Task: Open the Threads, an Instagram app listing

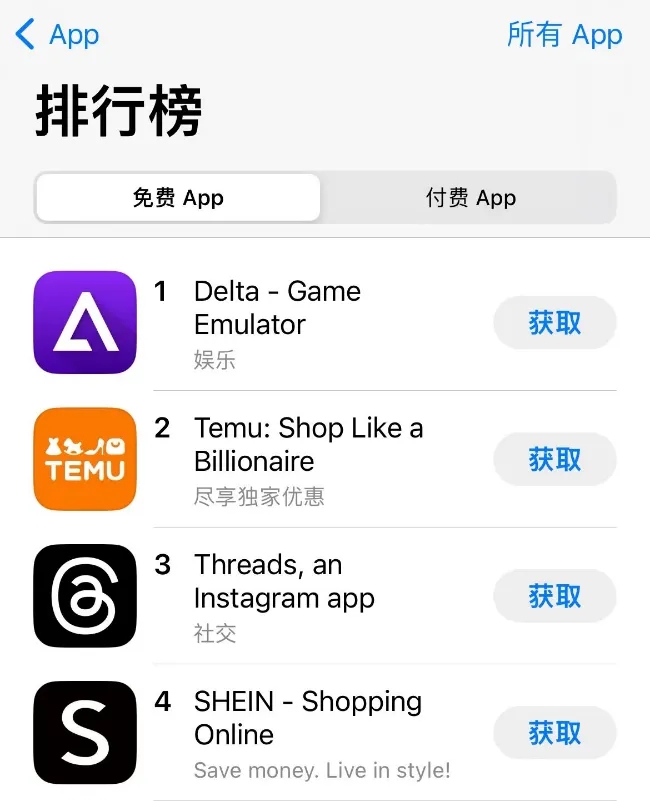Action: click(x=284, y=582)
